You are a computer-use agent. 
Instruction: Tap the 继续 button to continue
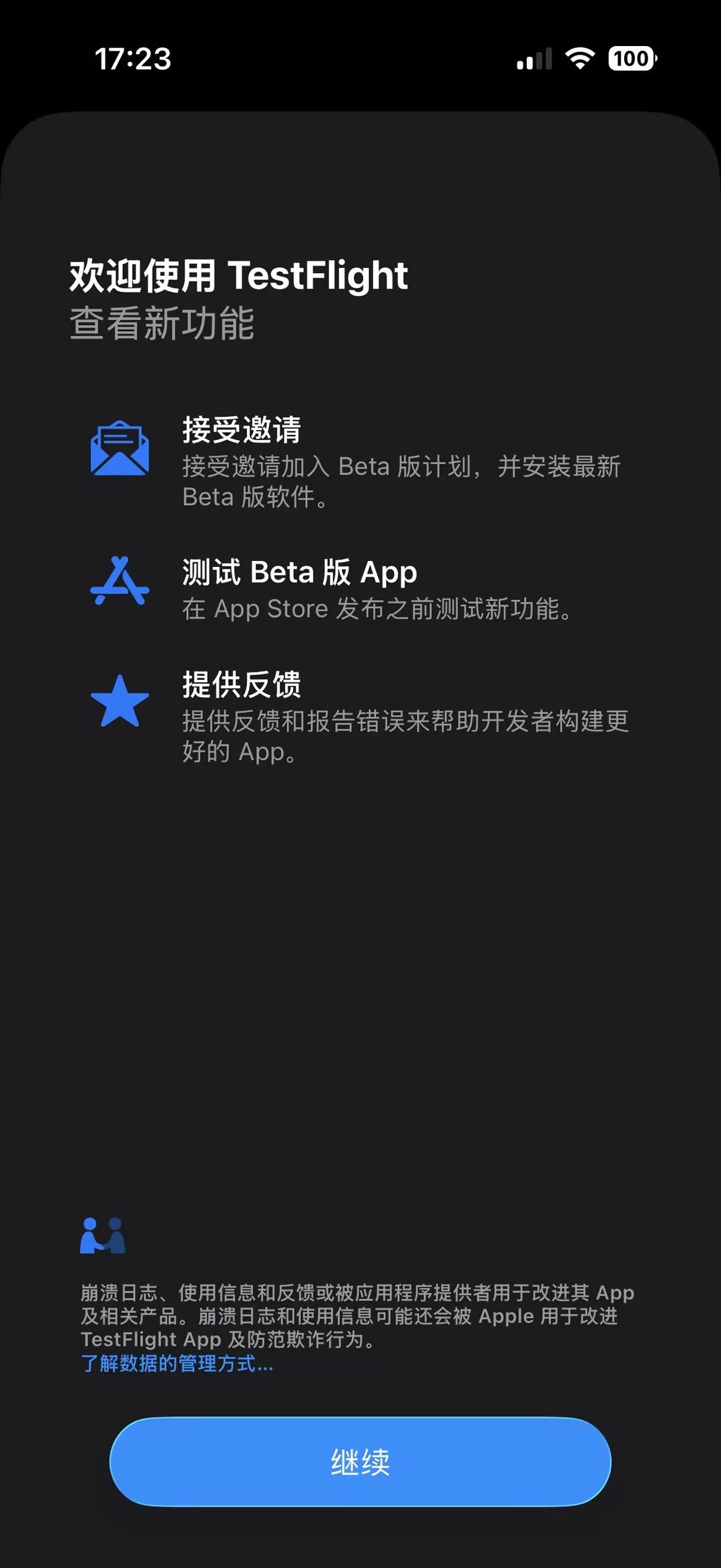[360, 1462]
